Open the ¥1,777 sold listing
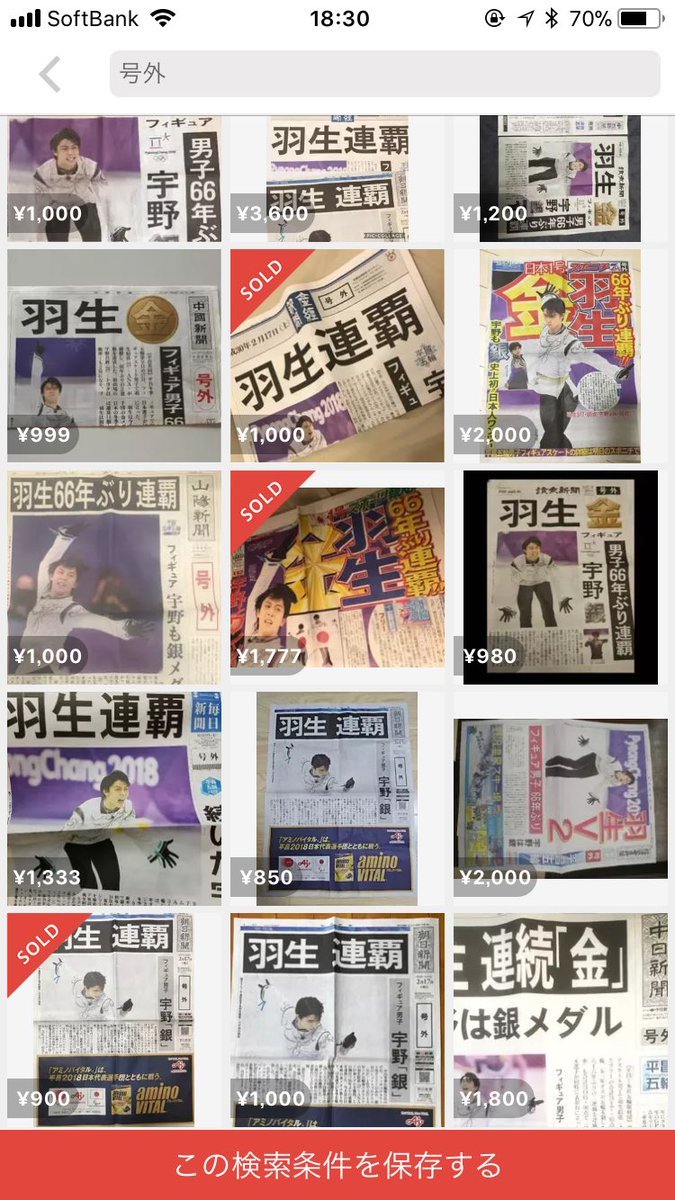The width and height of the screenshot is (675, 1200). coord(337,577)
